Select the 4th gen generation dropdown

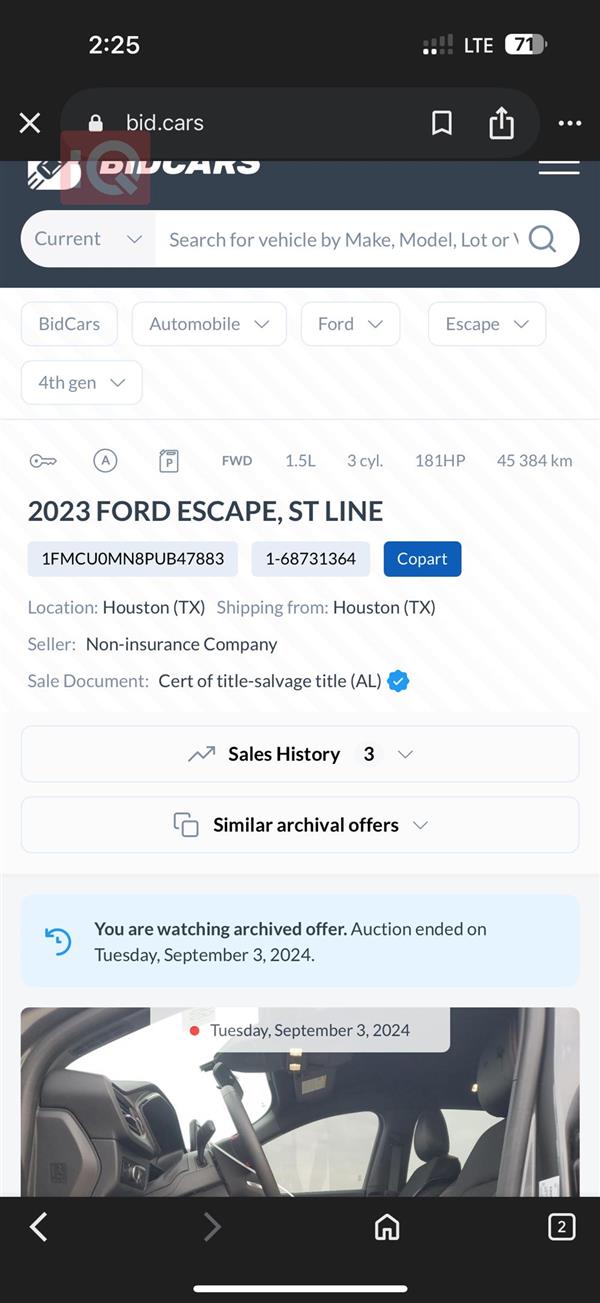tap(81, 383)
